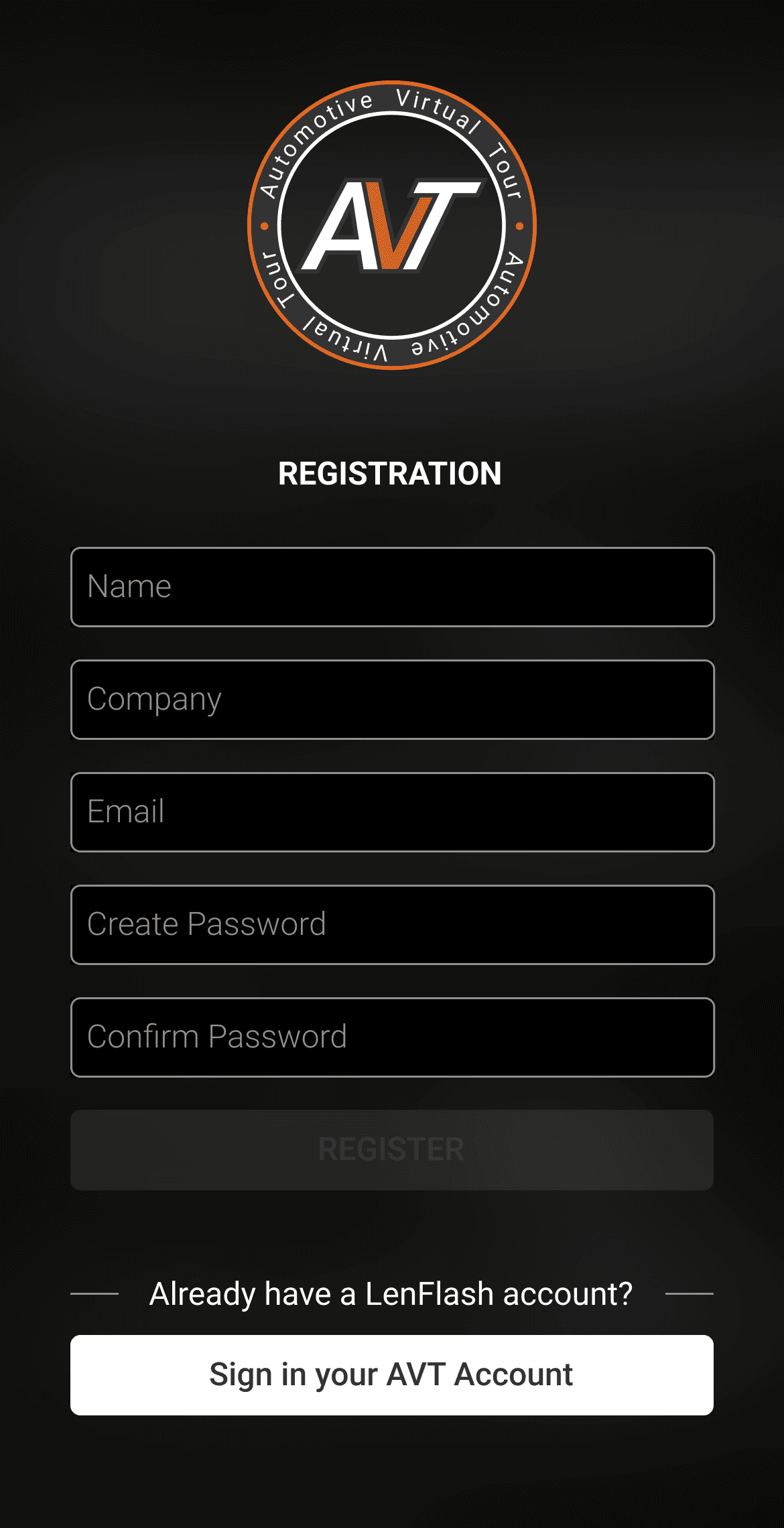Tap the Name input field
Viewport: 784px width, 1528px height.
392,587
